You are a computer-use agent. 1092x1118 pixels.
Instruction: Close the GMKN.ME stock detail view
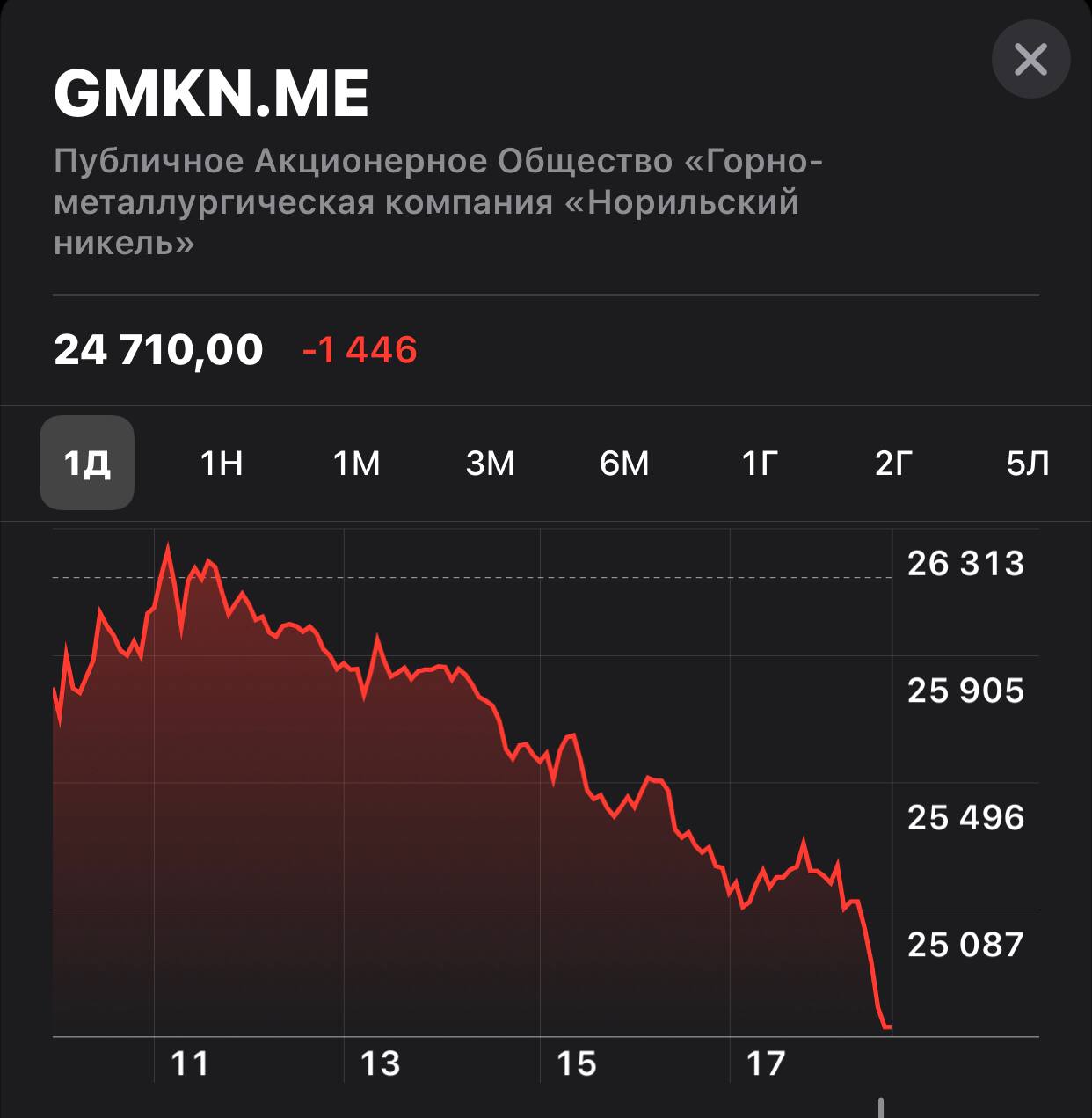(1030, 60)
